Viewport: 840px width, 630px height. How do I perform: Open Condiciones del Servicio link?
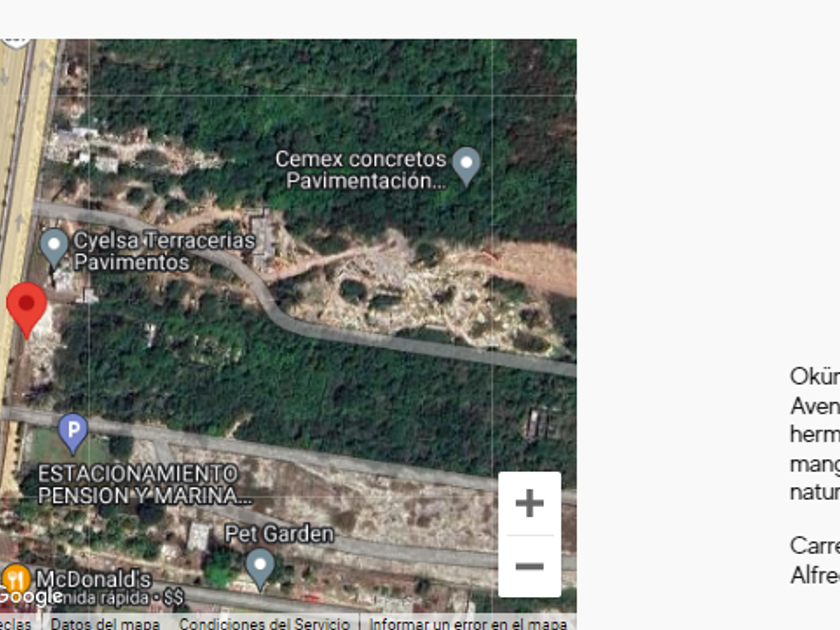[x=264, y=623]
